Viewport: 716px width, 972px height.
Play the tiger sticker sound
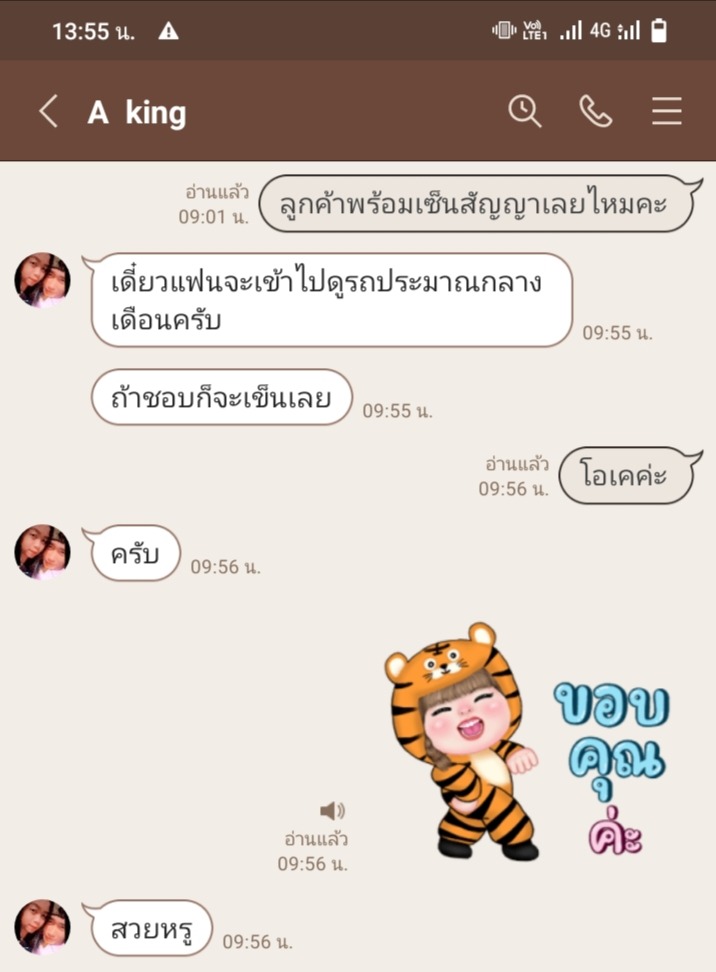(332, 810)
